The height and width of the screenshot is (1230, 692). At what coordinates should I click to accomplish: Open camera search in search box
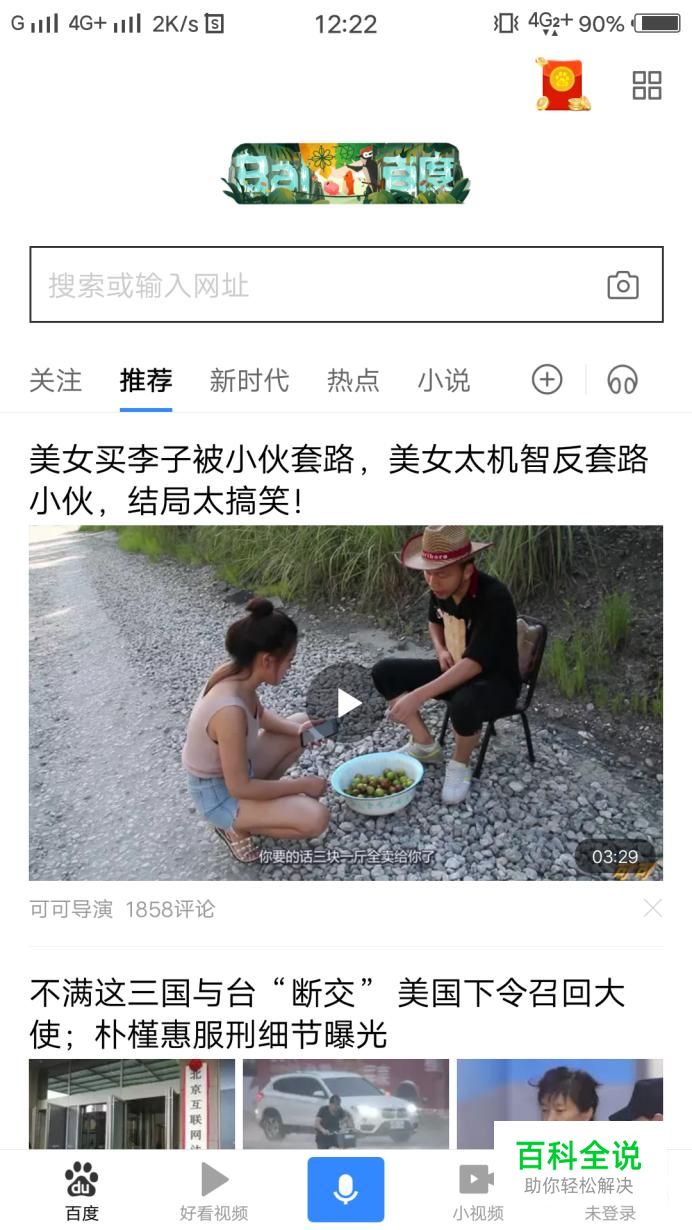coord(622,286)
